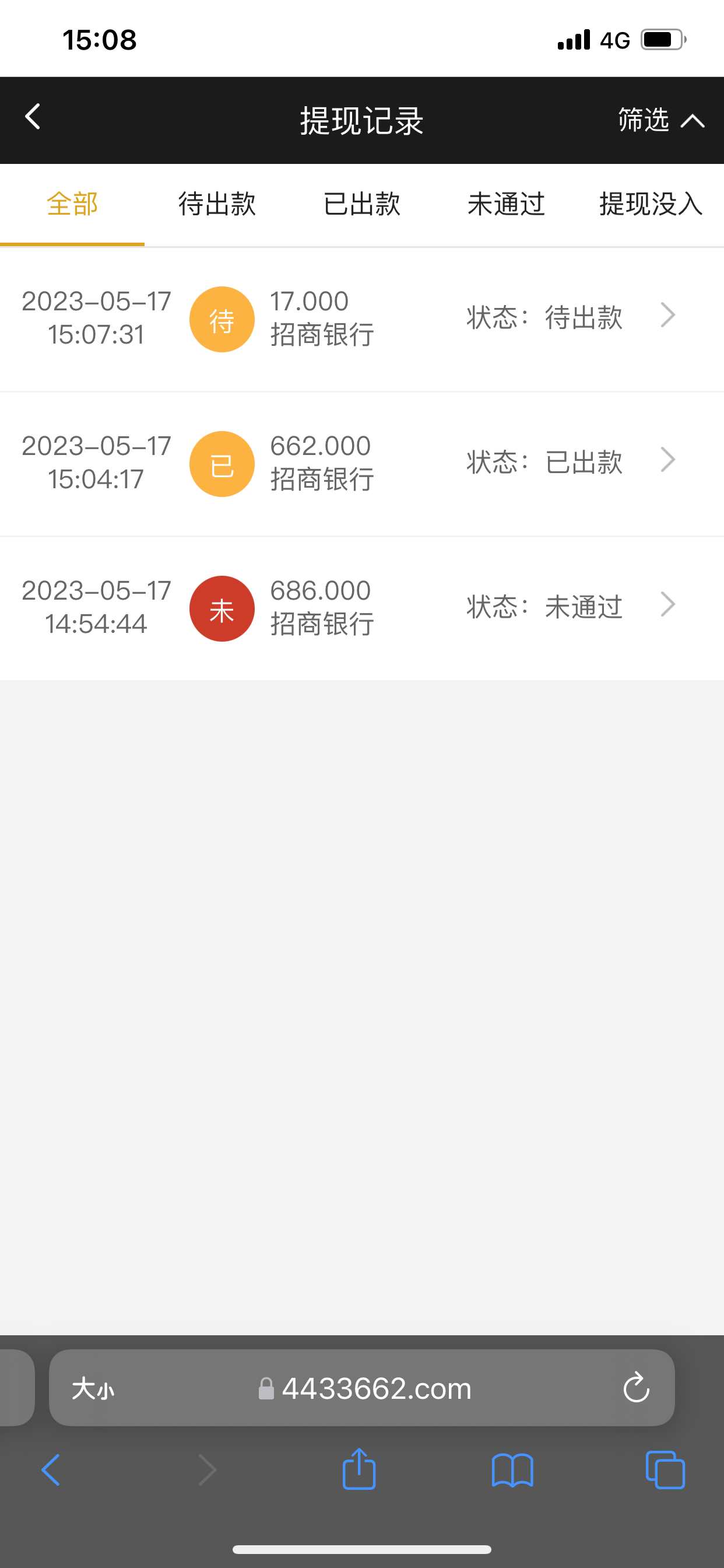Open the 17.000 待出款 withdrawal record
This screenshot has width=724, height=1568.
tap(362, 319)
